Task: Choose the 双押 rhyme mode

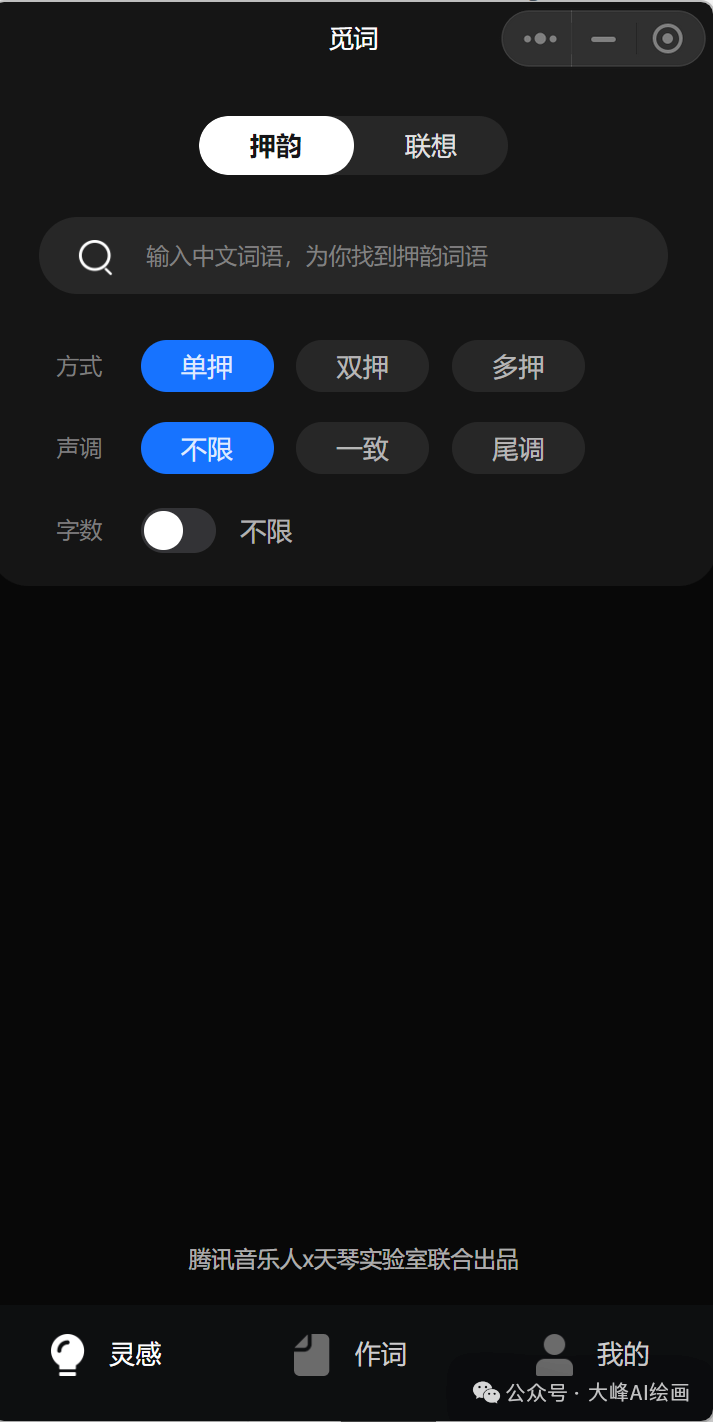Action: click(362, 366)
